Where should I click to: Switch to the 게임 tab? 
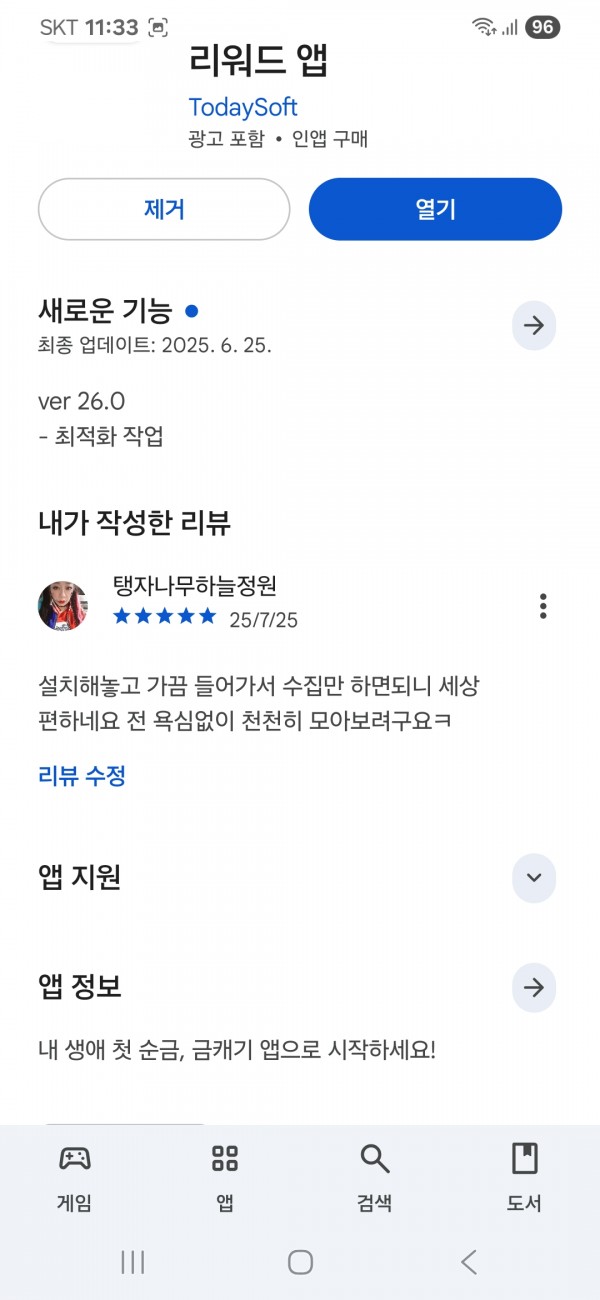pos(75,1178)
